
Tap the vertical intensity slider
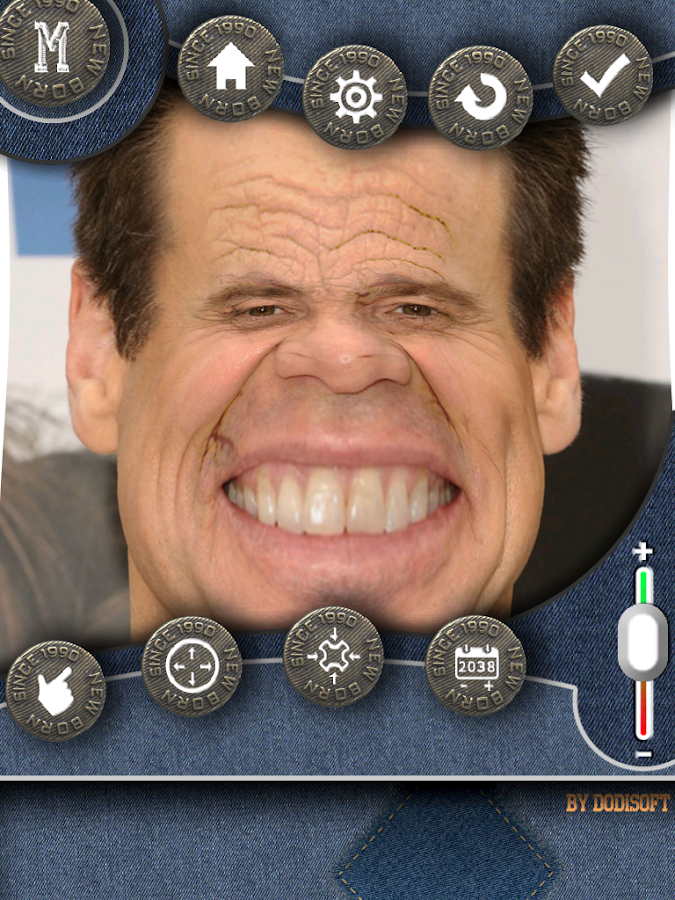coord(642,645)
